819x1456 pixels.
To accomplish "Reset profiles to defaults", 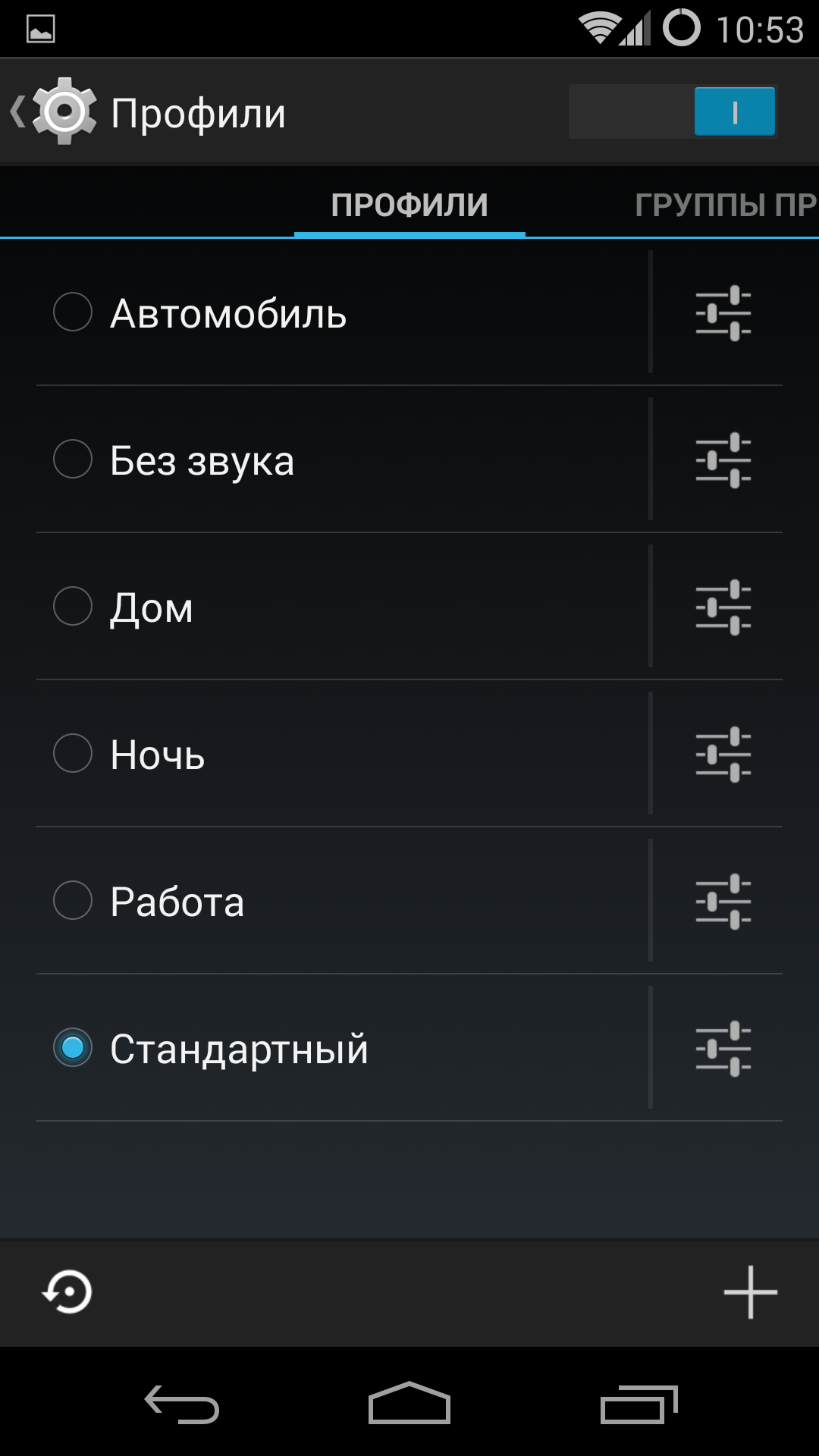I will click(x=67, y=1291).
